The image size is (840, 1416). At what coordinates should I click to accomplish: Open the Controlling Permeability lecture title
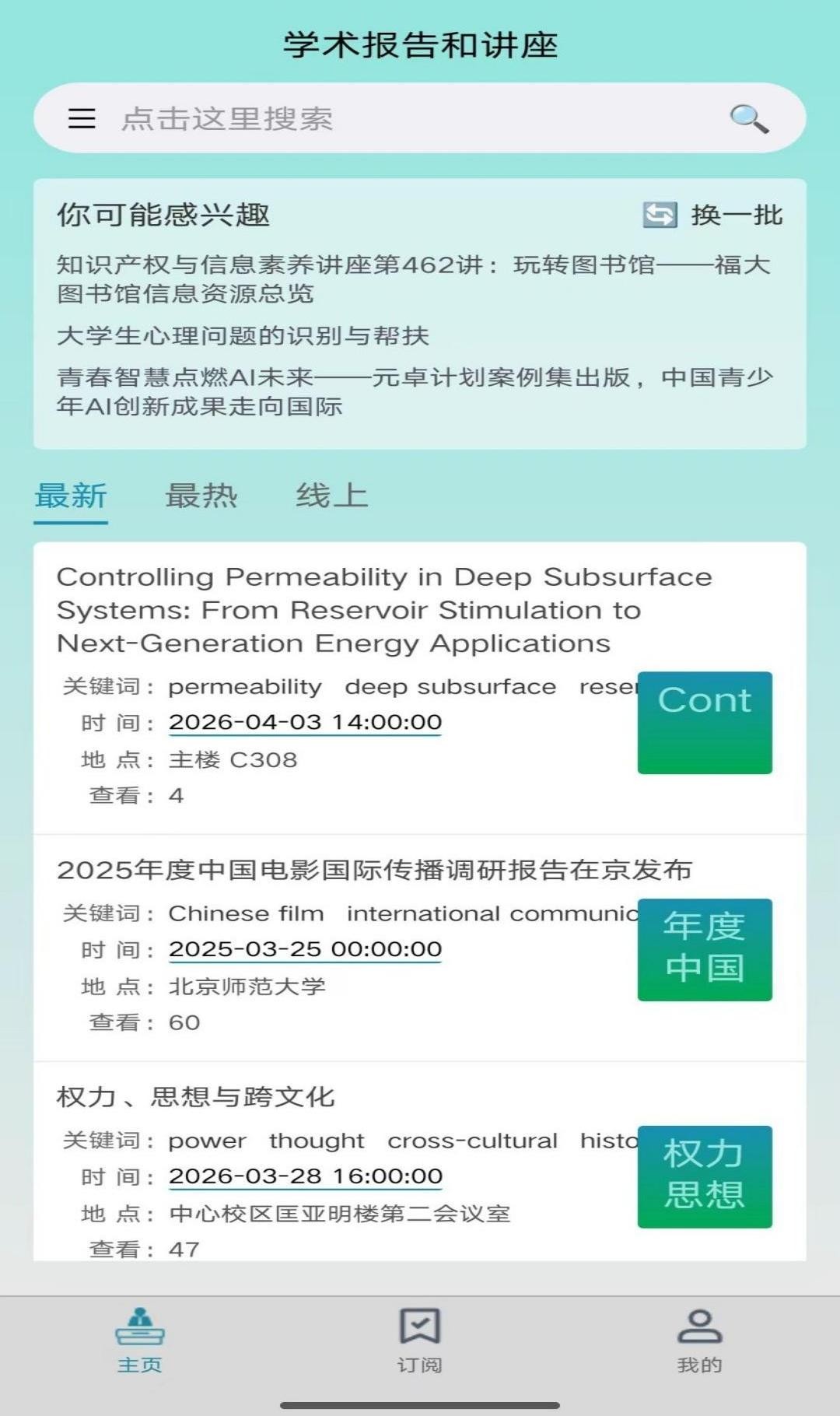(x=384, y=610)
